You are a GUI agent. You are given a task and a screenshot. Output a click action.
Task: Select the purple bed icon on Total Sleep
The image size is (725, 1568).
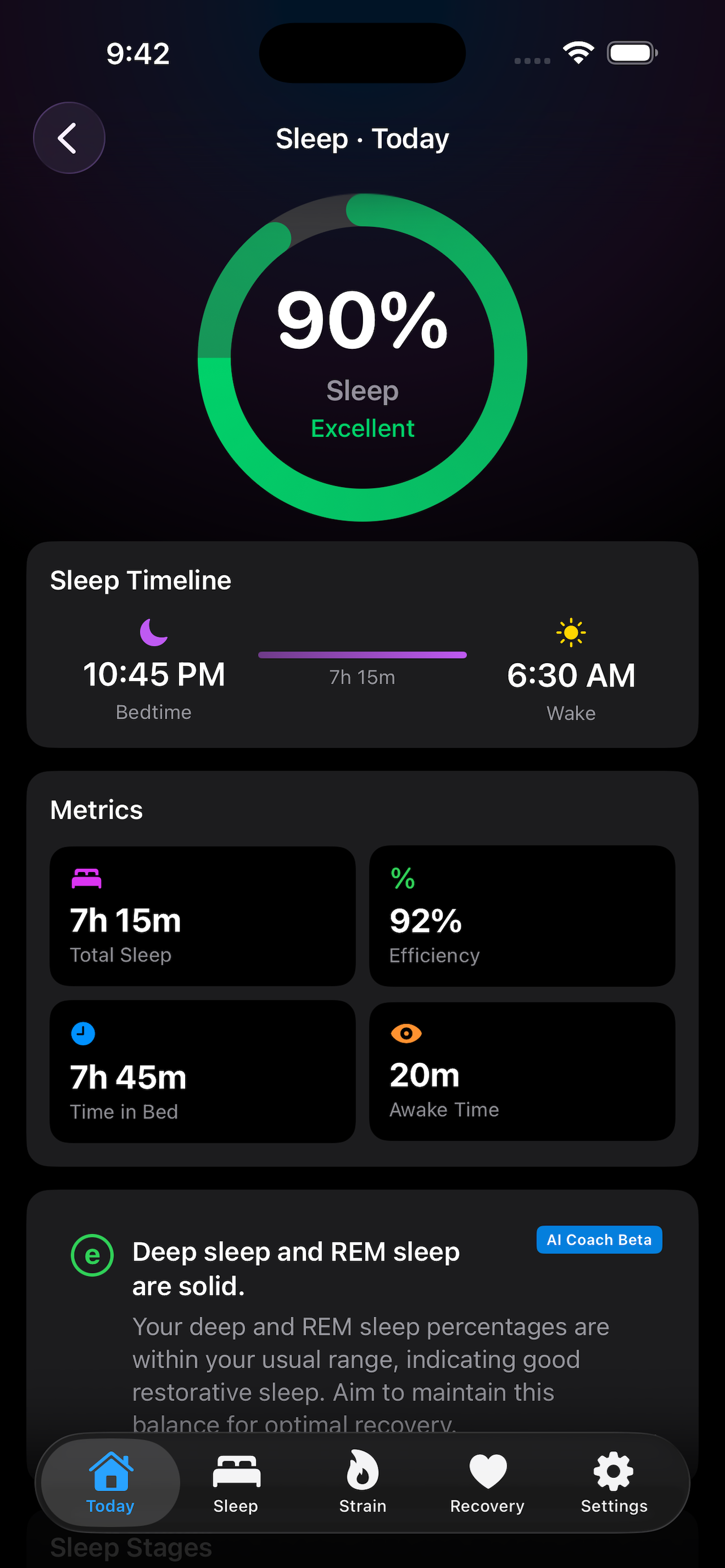click(85, 878)
